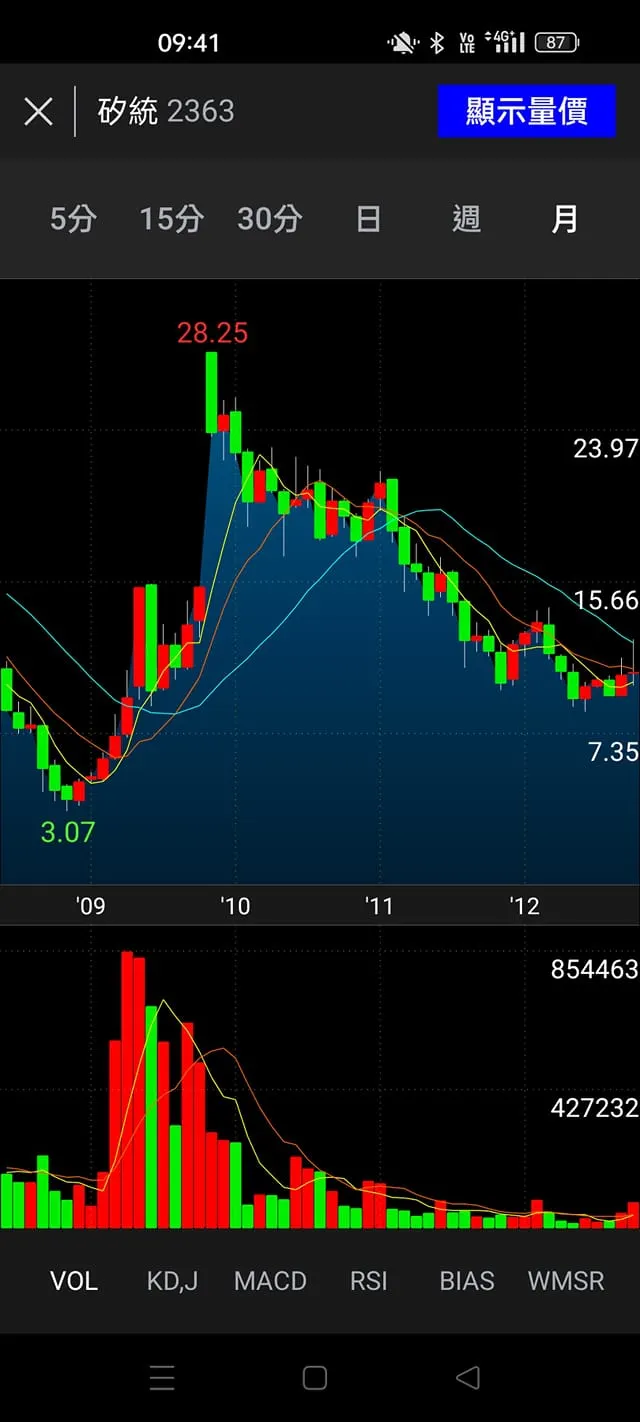Tap the 顯示量價 button

[526, 111]
